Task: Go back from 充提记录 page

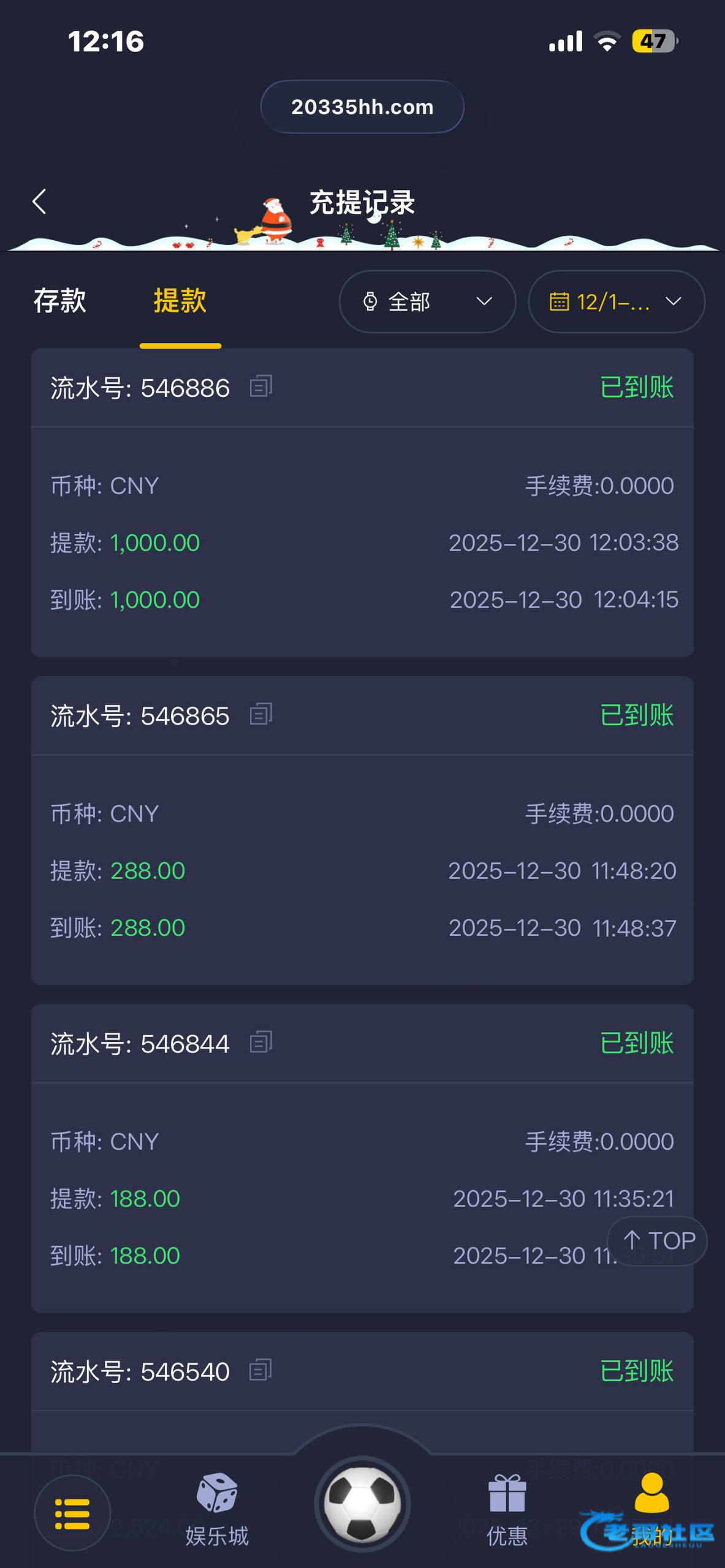Action: [39, 202]
